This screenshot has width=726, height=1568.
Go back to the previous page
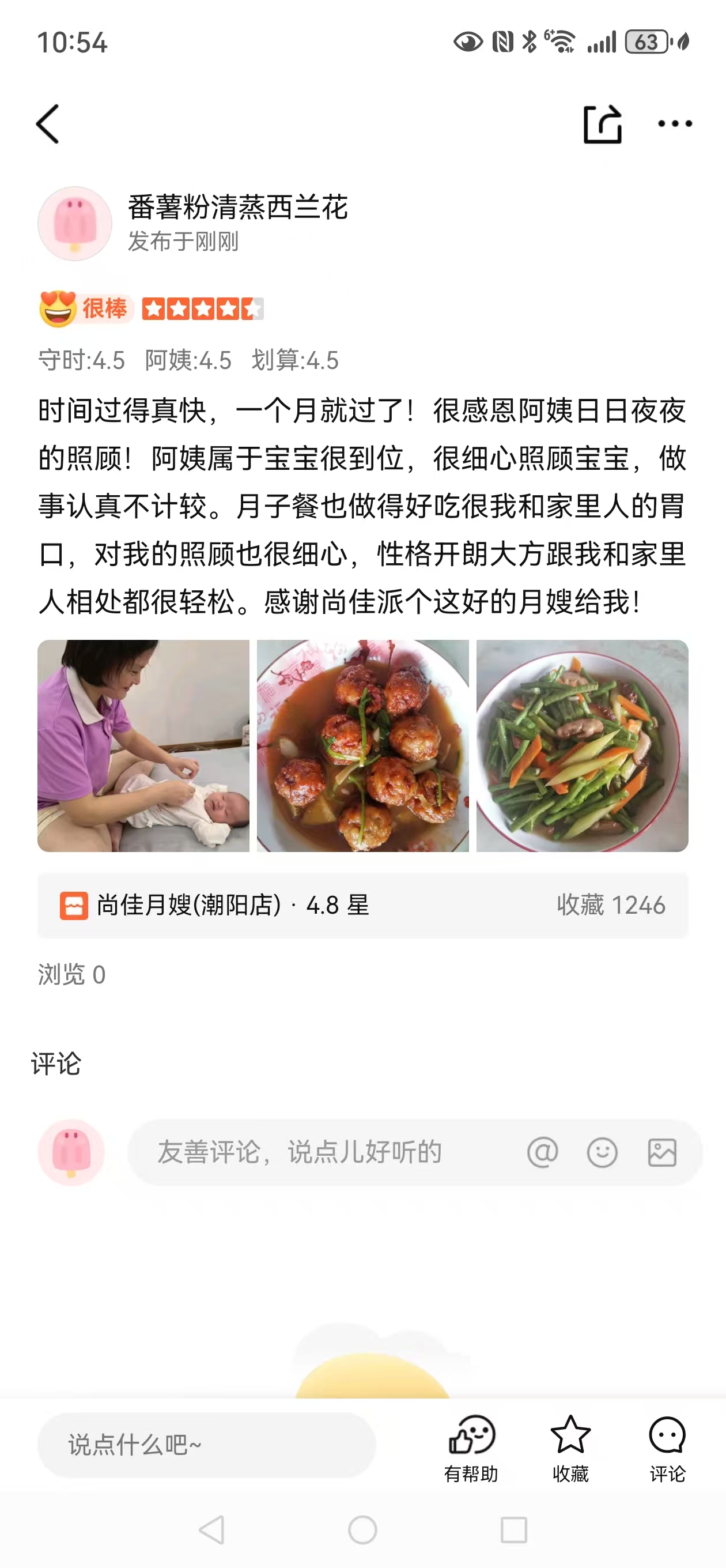pyautogui.click(x=48, y=123)
